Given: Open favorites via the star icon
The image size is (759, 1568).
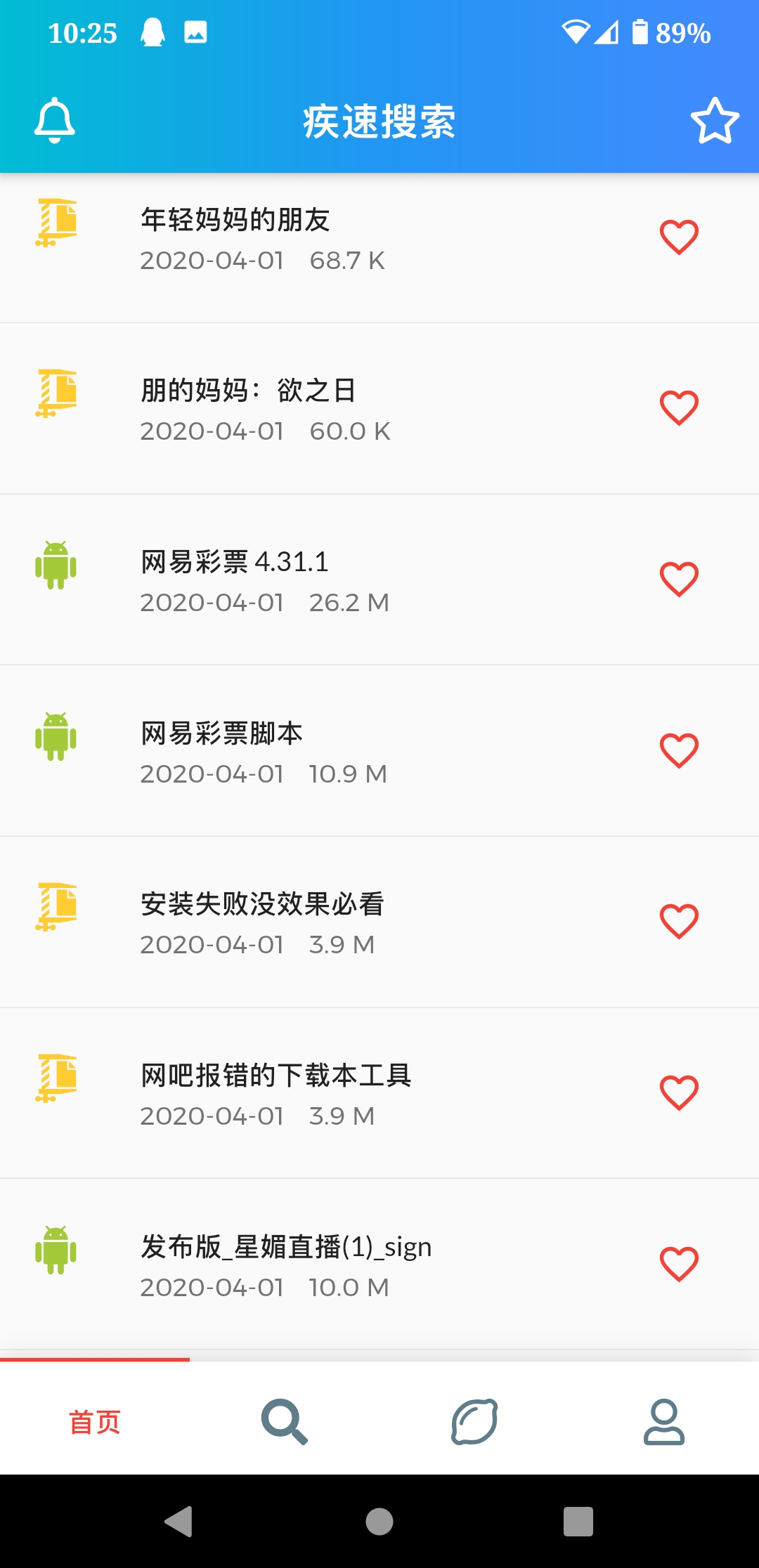Looking at the screenshot, I should [715, 121].
